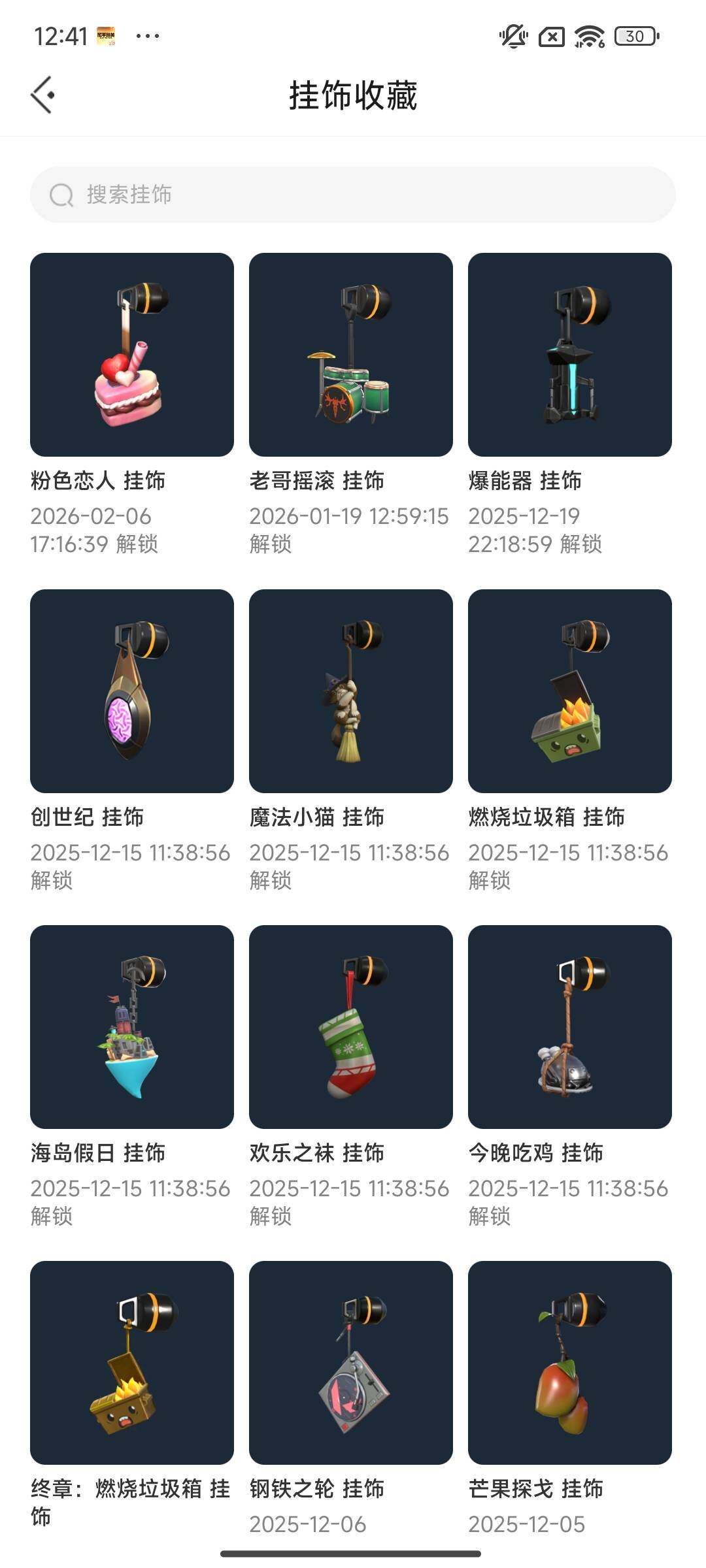Tap the mute notification icon in status bar
This screenshot has height=1568, width=706.
tap(512, 37)
